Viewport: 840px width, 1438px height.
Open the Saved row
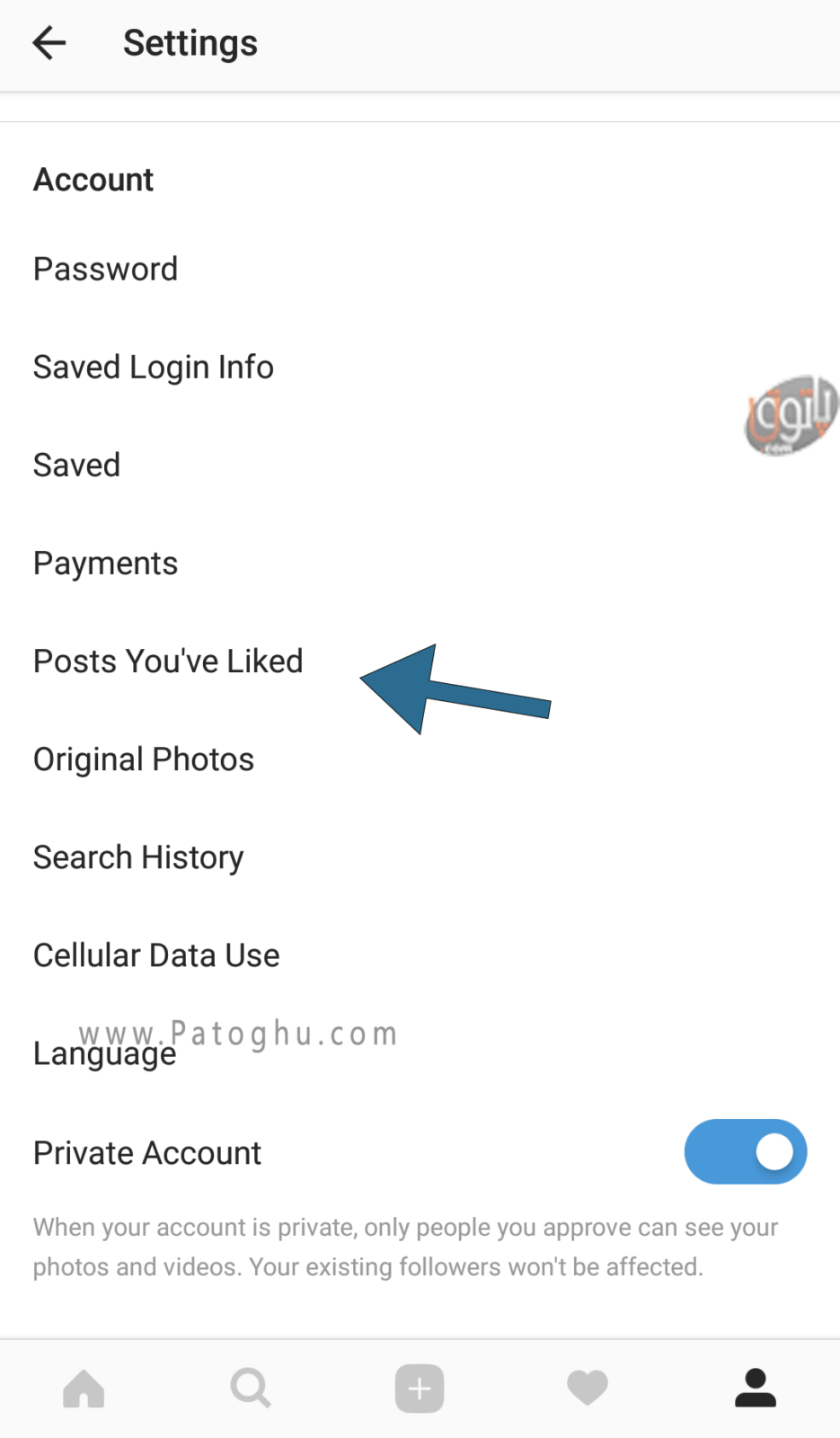click(420, 465)
